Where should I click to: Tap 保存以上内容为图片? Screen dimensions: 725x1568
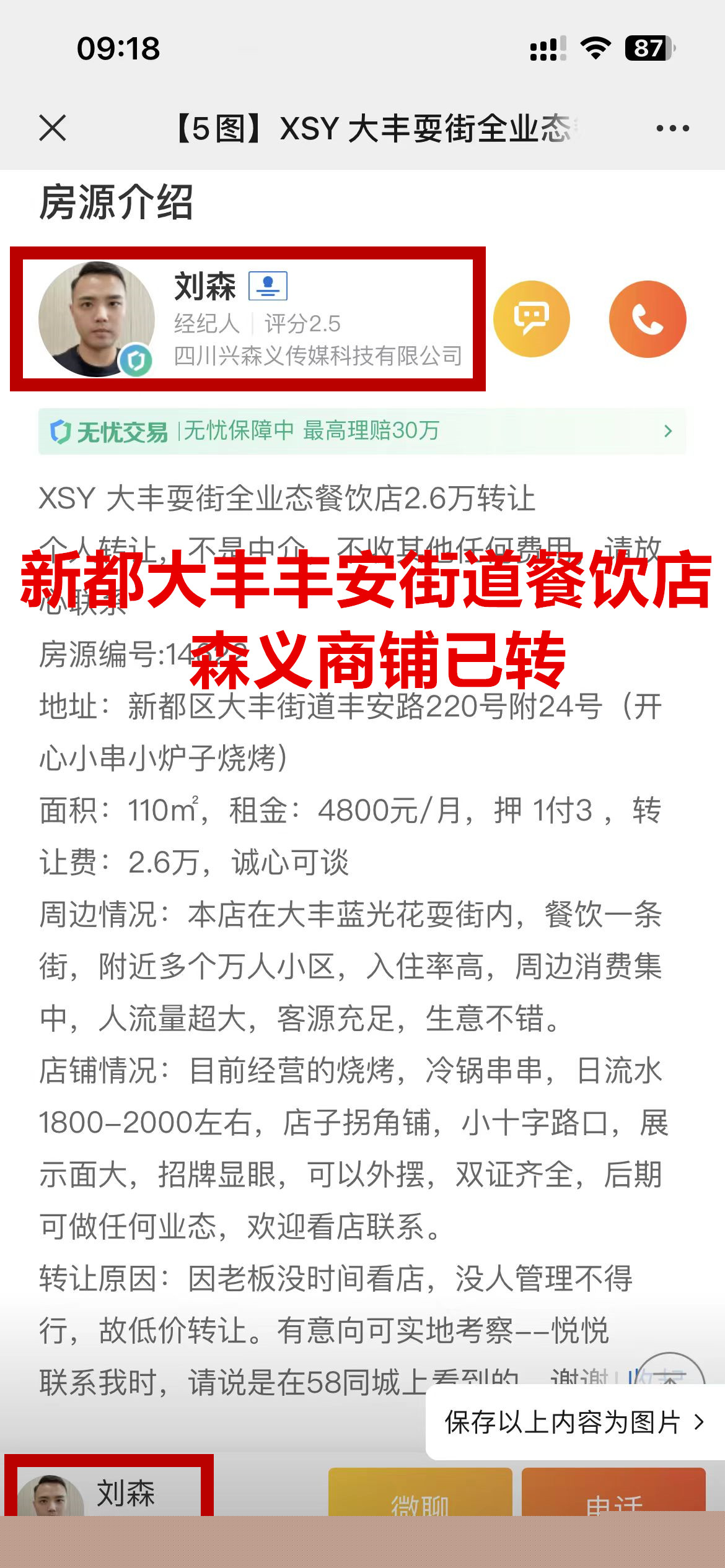574,1422
